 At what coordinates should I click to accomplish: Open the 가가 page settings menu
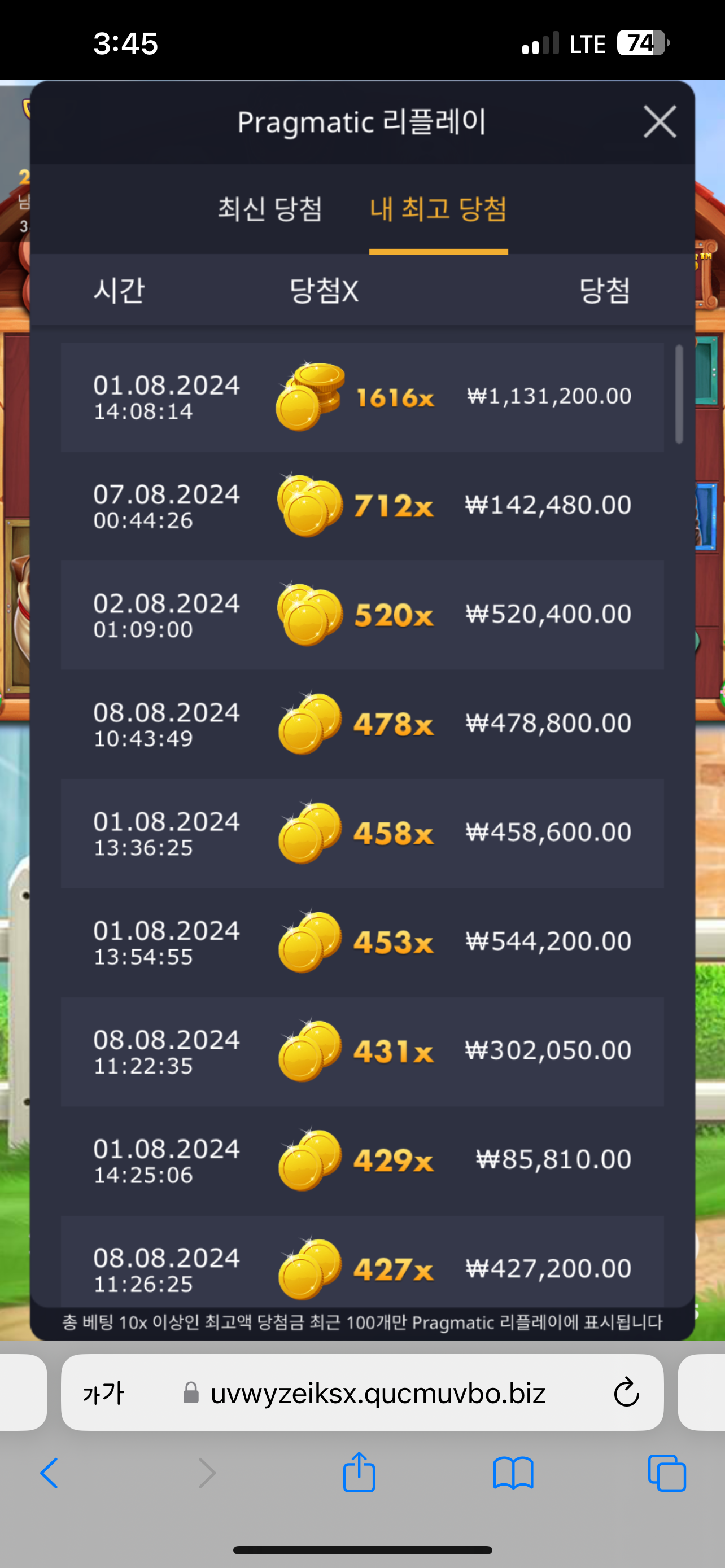pos(103,1392)
